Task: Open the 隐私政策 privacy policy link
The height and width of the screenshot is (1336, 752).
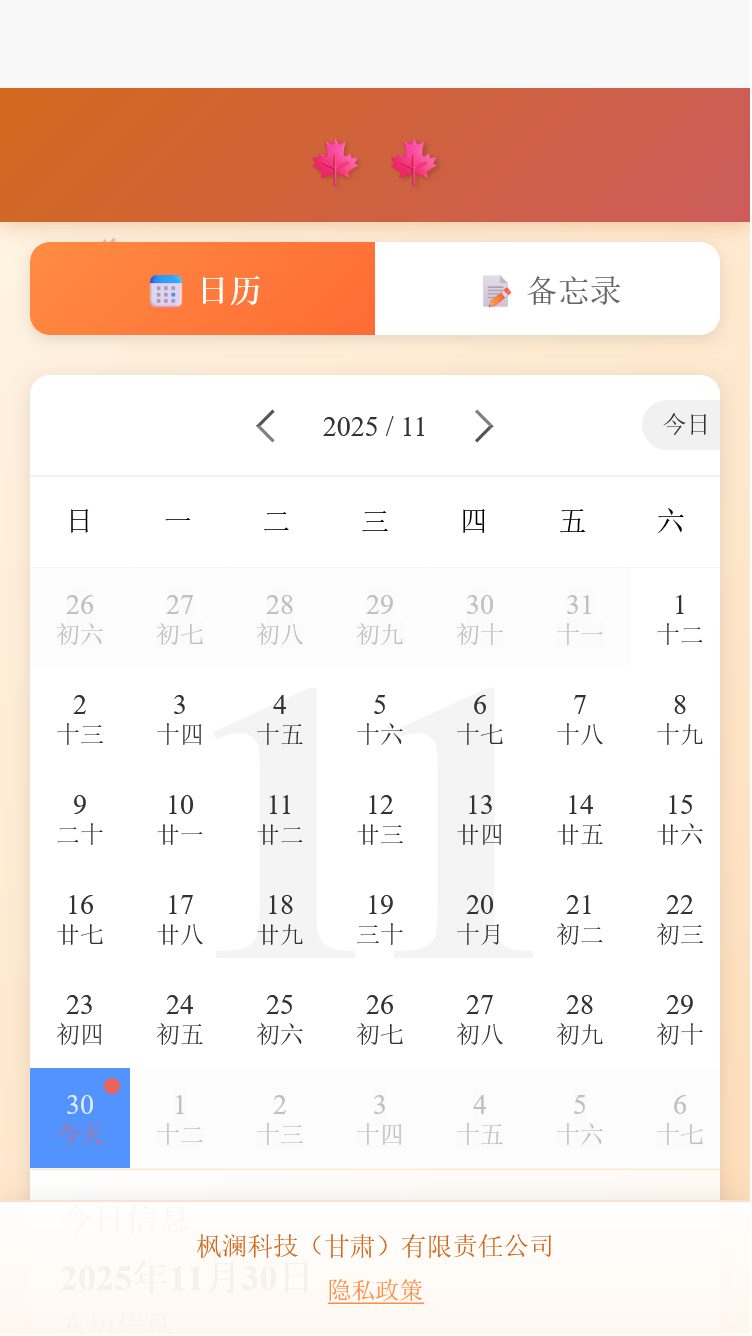Action: point(375,1291)
